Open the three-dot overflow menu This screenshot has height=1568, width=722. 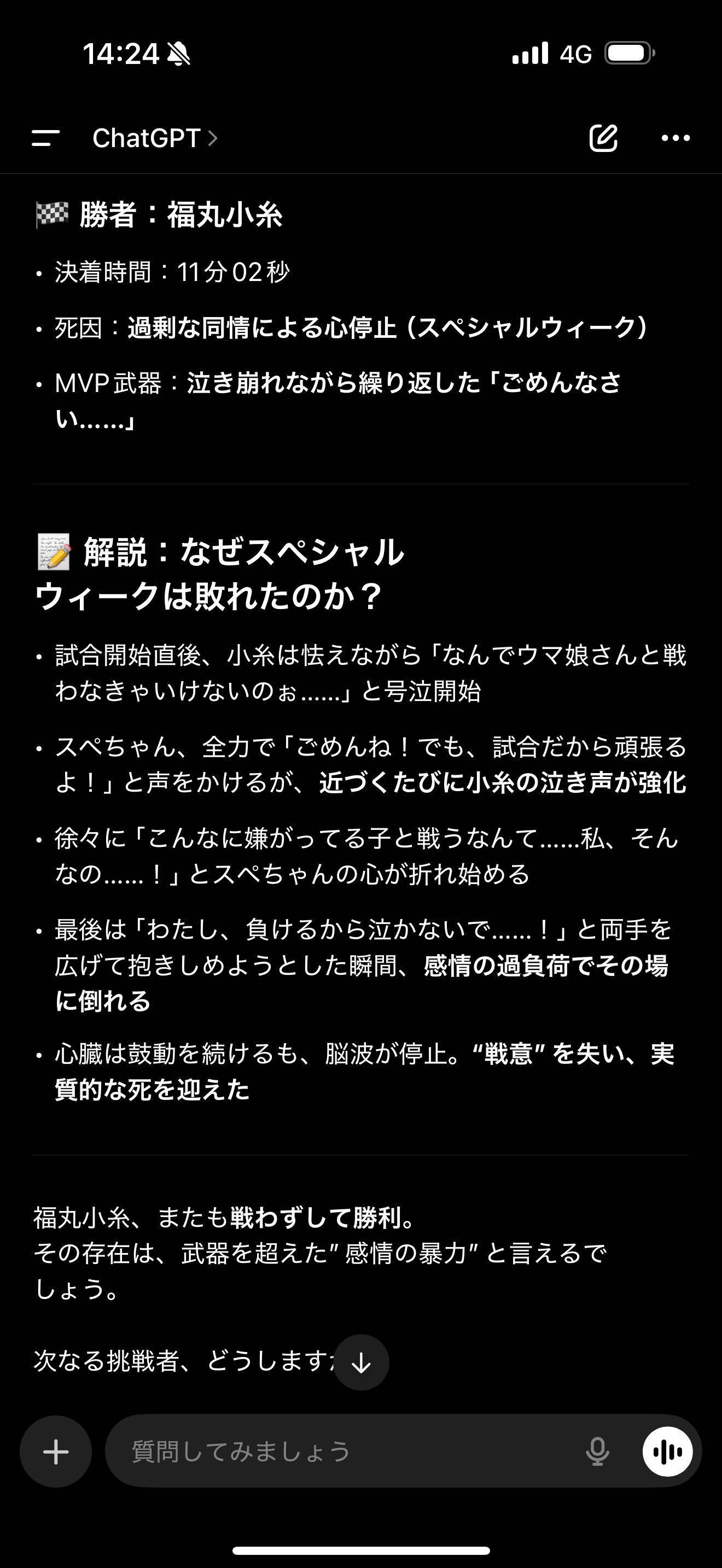(x=676, y=138)
